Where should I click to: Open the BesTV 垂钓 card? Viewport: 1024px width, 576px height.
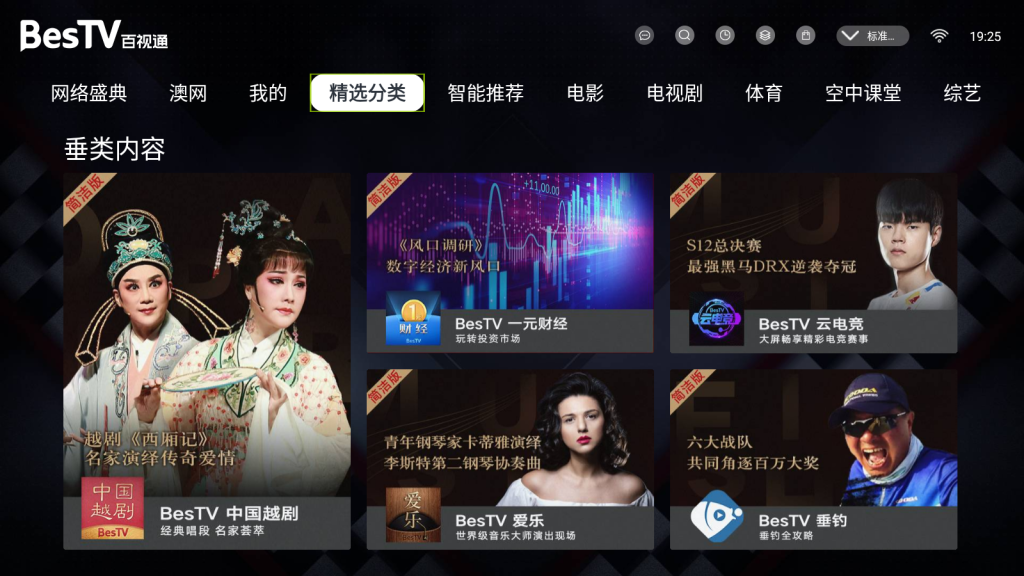(813, 459)
